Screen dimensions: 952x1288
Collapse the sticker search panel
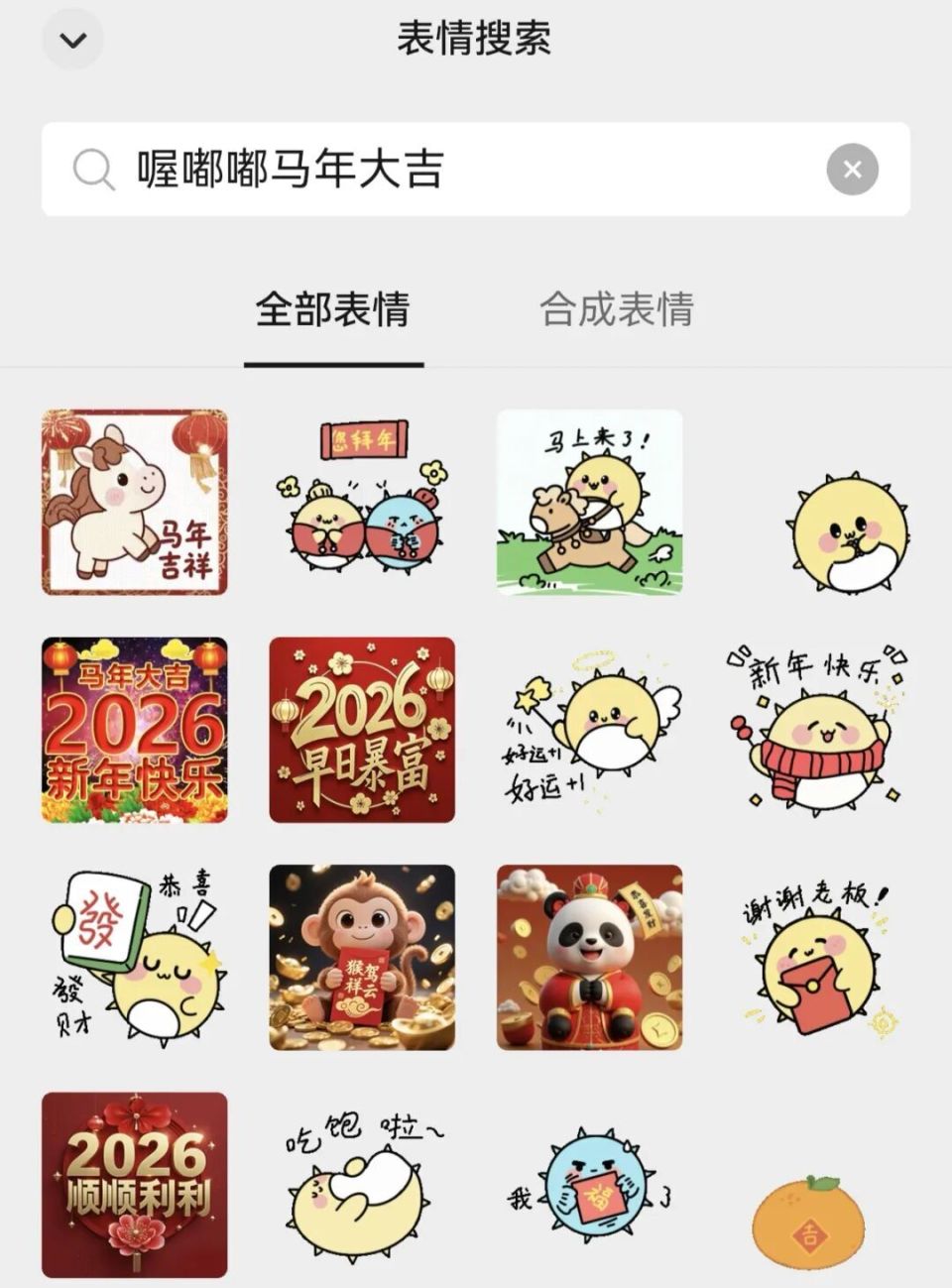72,40
